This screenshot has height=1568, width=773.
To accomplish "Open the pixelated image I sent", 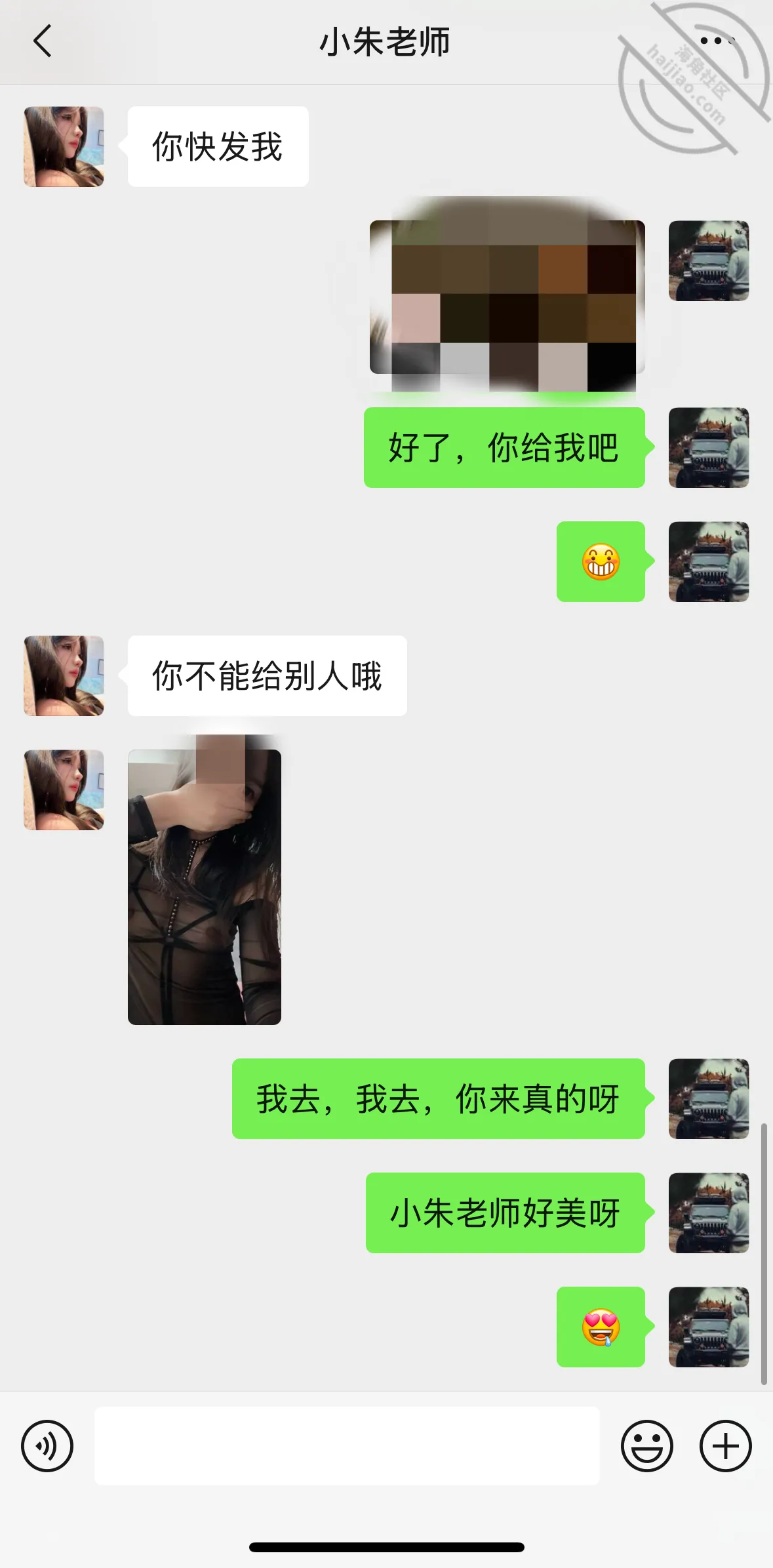I will [507, 297].
